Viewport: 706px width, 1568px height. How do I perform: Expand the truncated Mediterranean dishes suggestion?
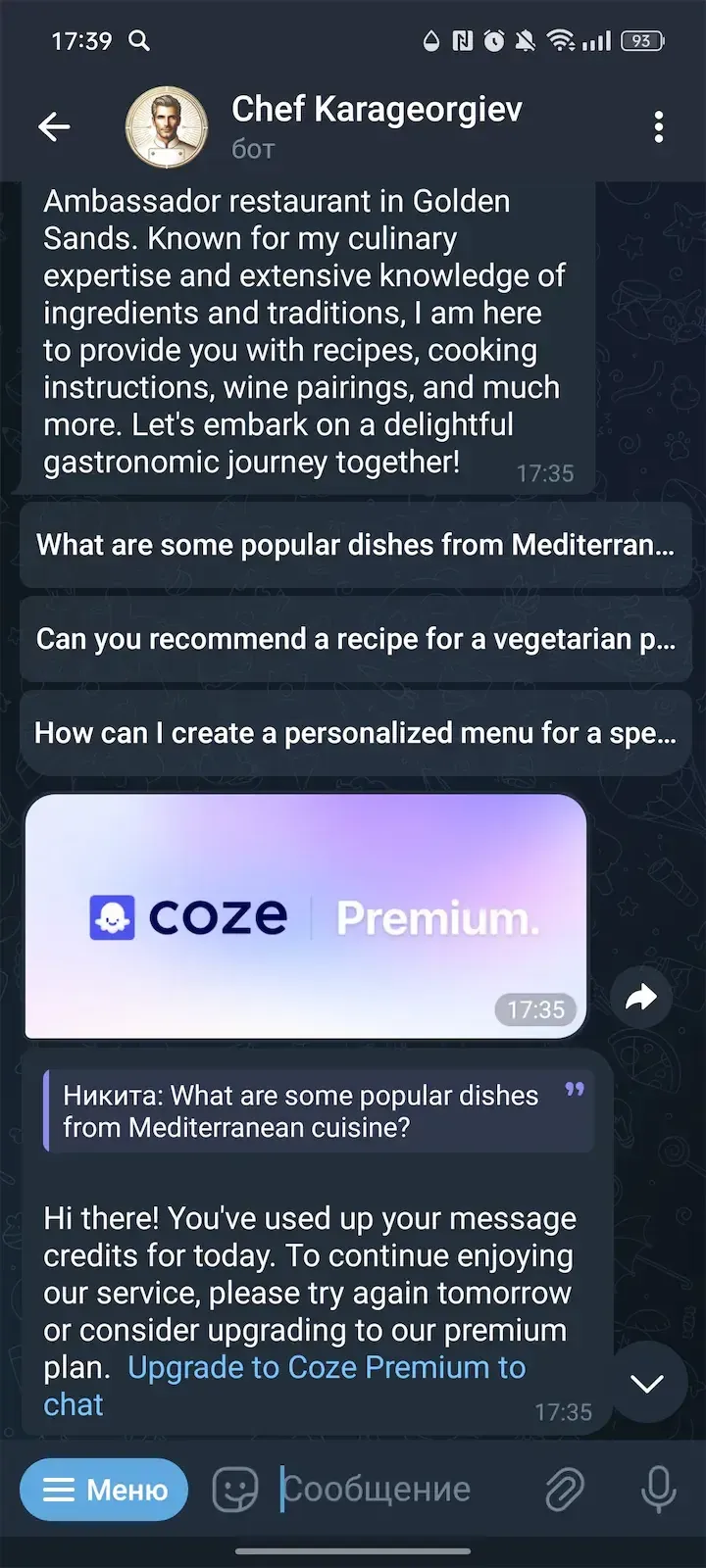point(355,545)
